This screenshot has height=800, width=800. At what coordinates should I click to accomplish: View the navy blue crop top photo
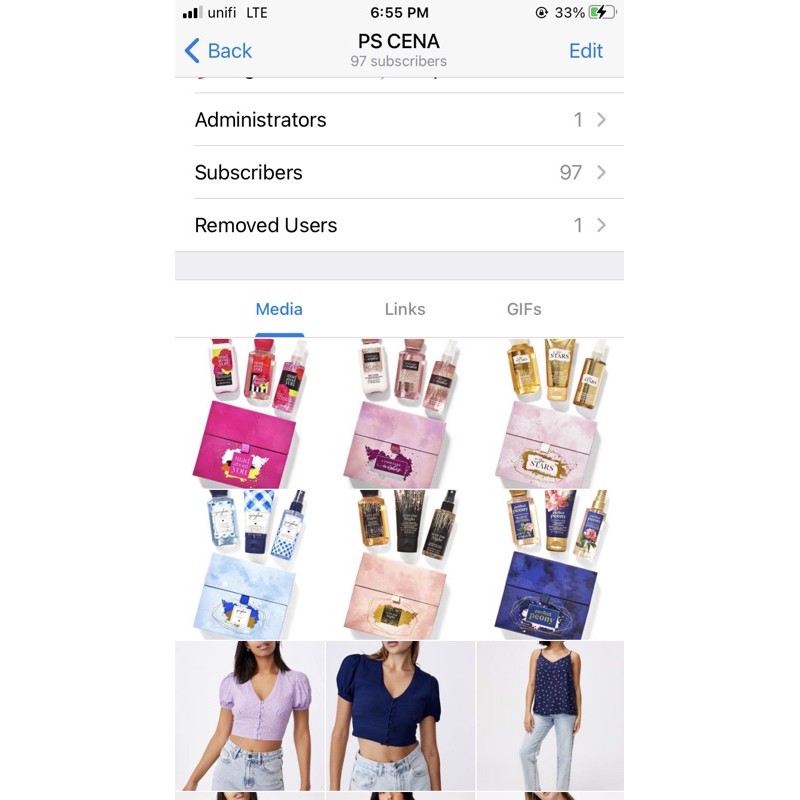click(x=400, y=716)
